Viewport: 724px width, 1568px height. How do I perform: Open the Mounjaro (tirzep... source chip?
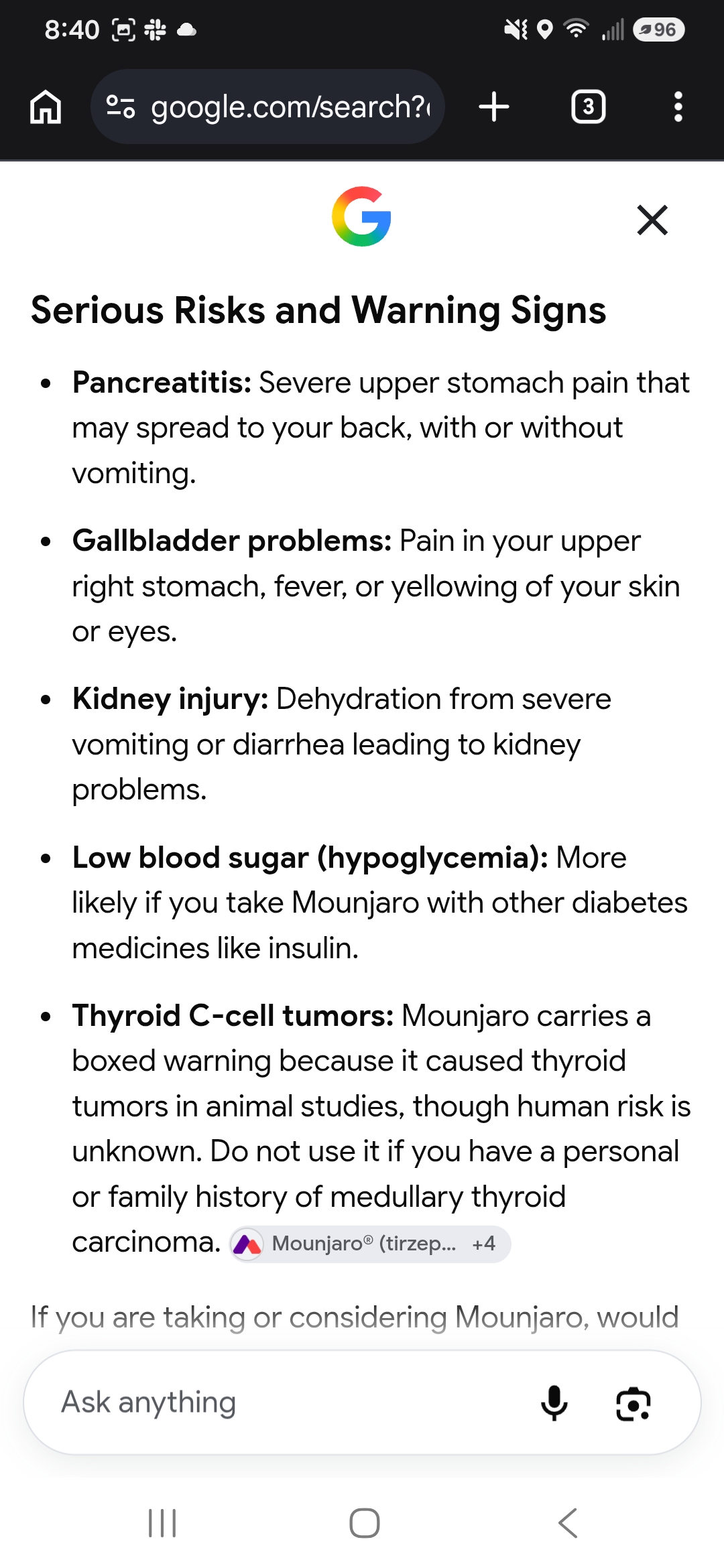pos(370,1244)
